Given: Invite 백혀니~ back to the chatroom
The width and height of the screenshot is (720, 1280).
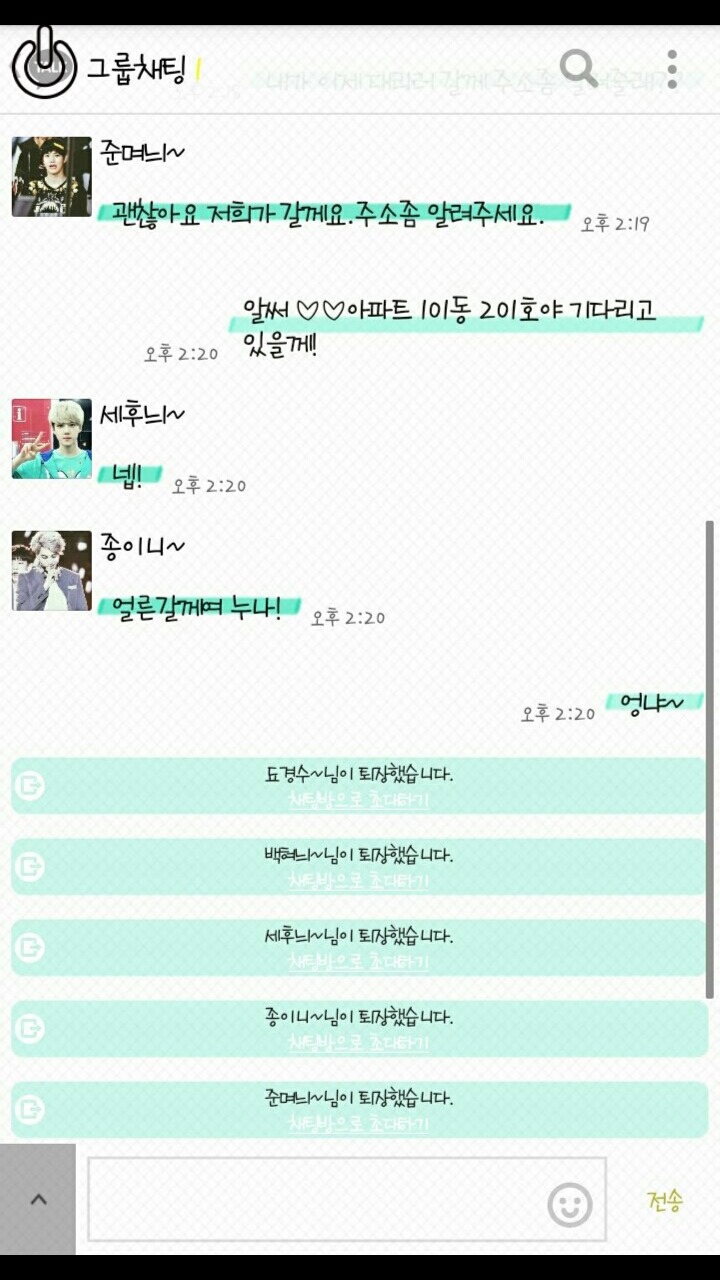Looking at the screenshot, I should (x=358, y=881).
